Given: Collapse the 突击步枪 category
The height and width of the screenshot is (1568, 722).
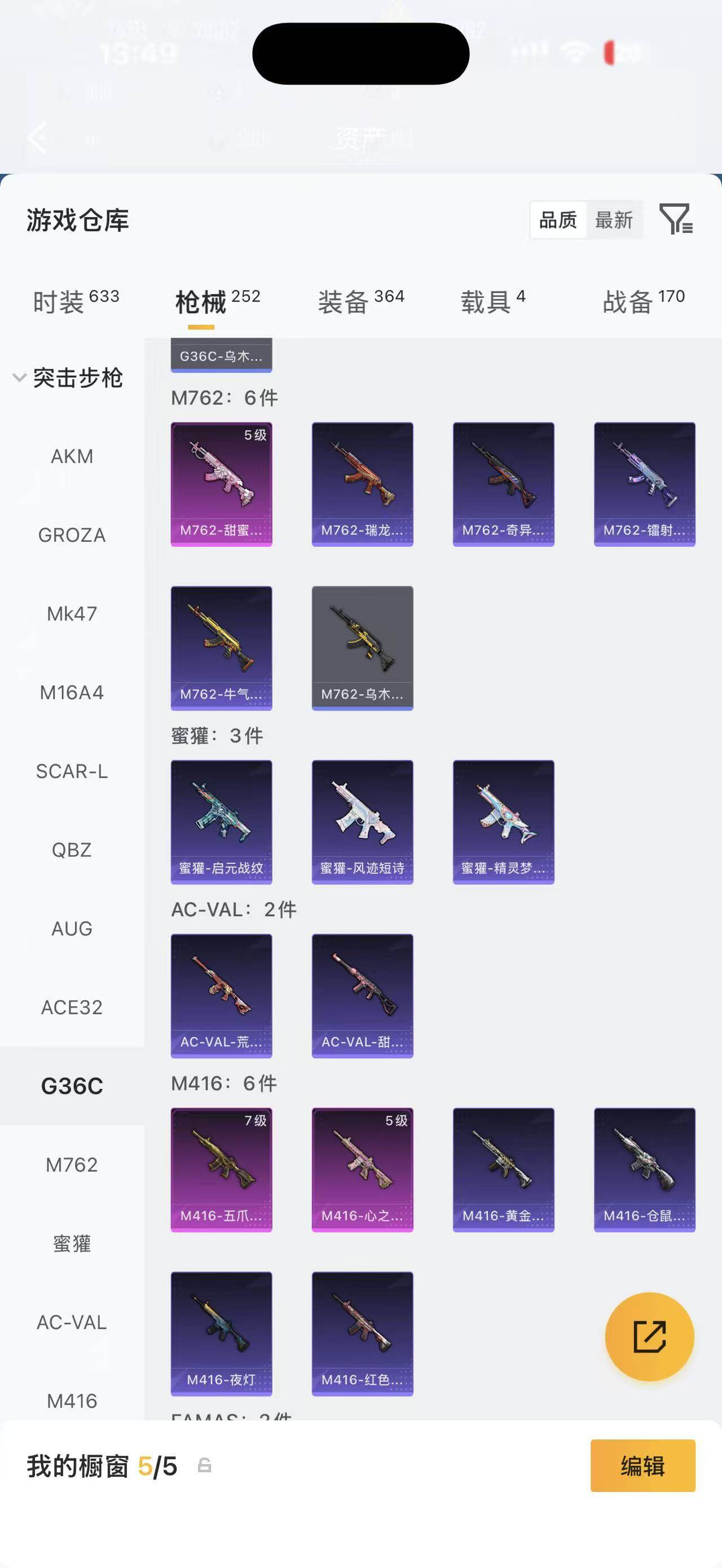Looking at the screenshot, I should point(68,378).
